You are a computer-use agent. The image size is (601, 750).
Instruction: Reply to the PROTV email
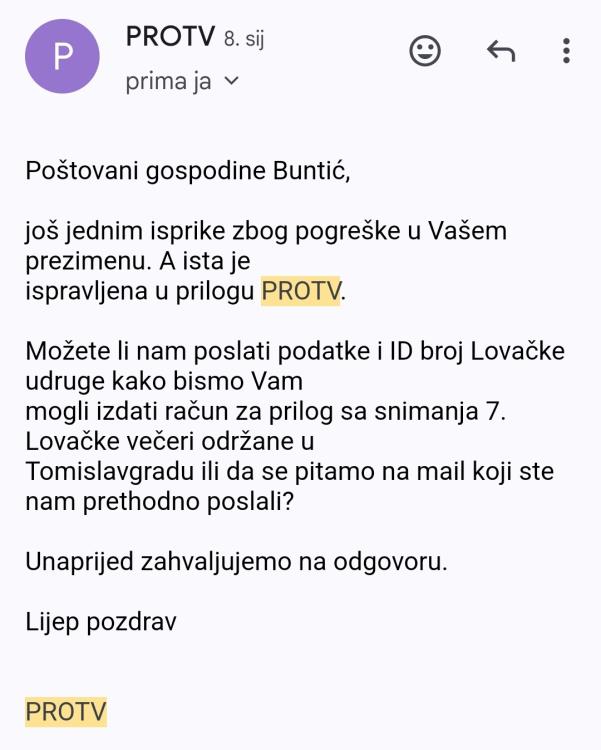pos(500,51)
